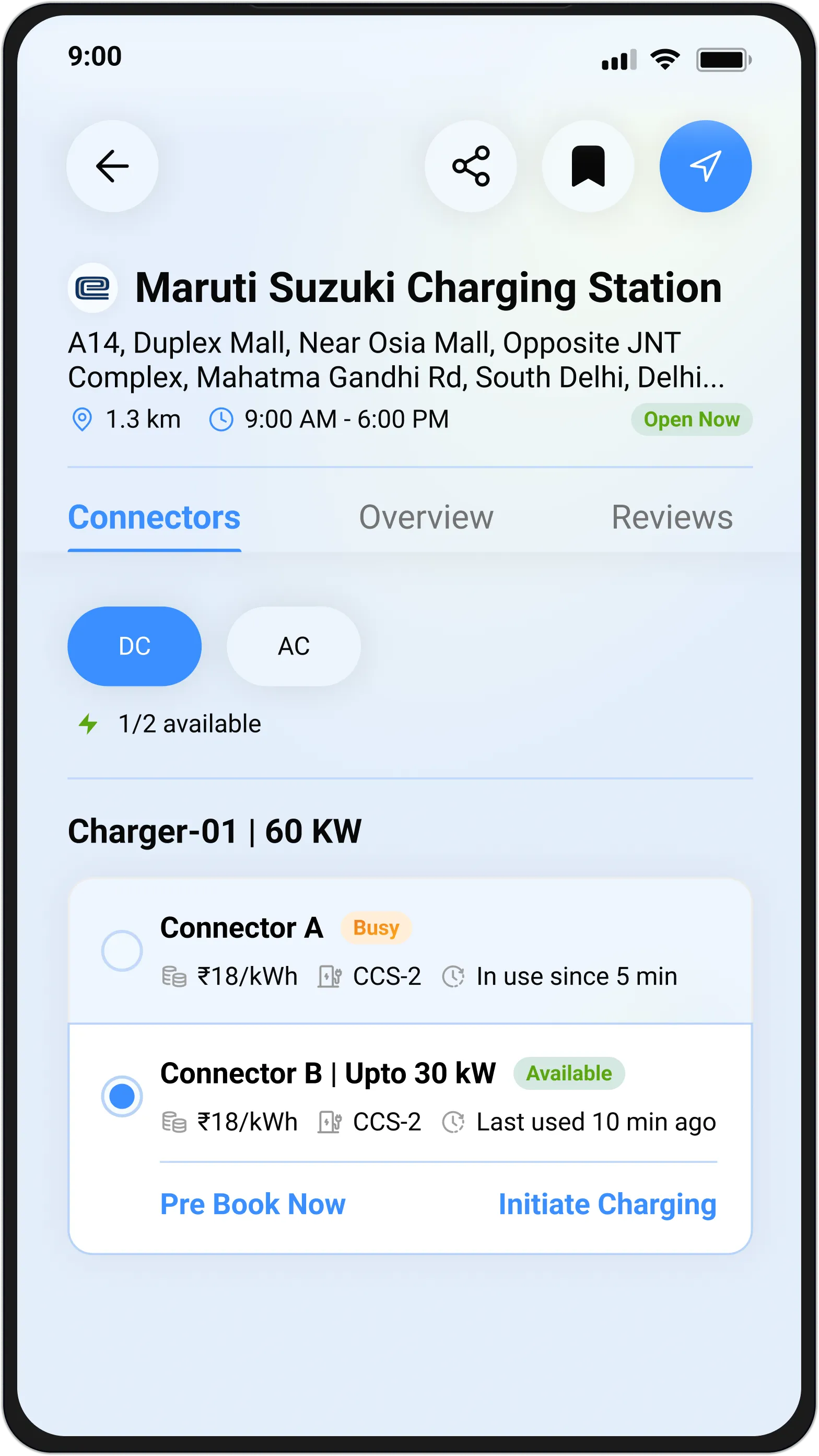Click the clock icon beside opening hours
This screenshot has width=819, height=1456.
point(221,420)
